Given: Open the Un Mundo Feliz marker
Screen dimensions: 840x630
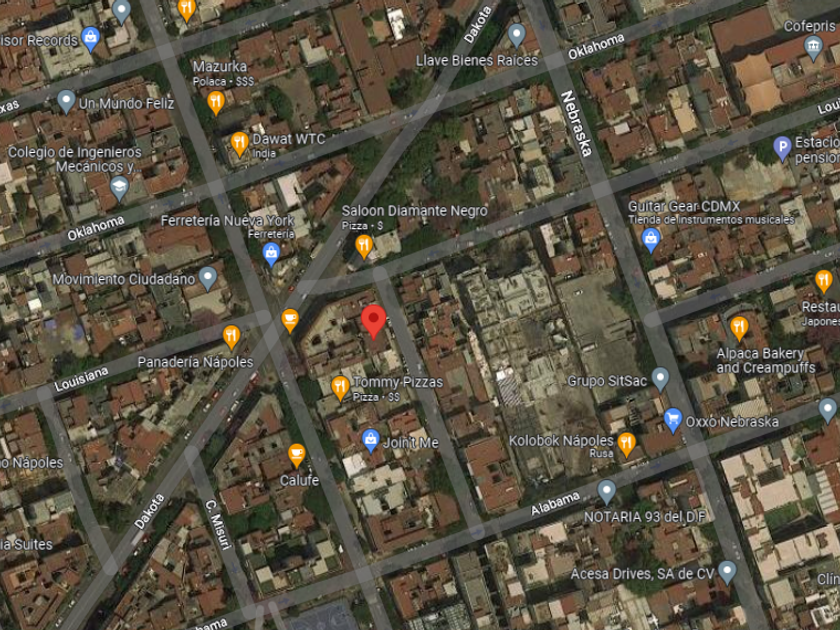Looking at the screenshot, I should [66, 102].
